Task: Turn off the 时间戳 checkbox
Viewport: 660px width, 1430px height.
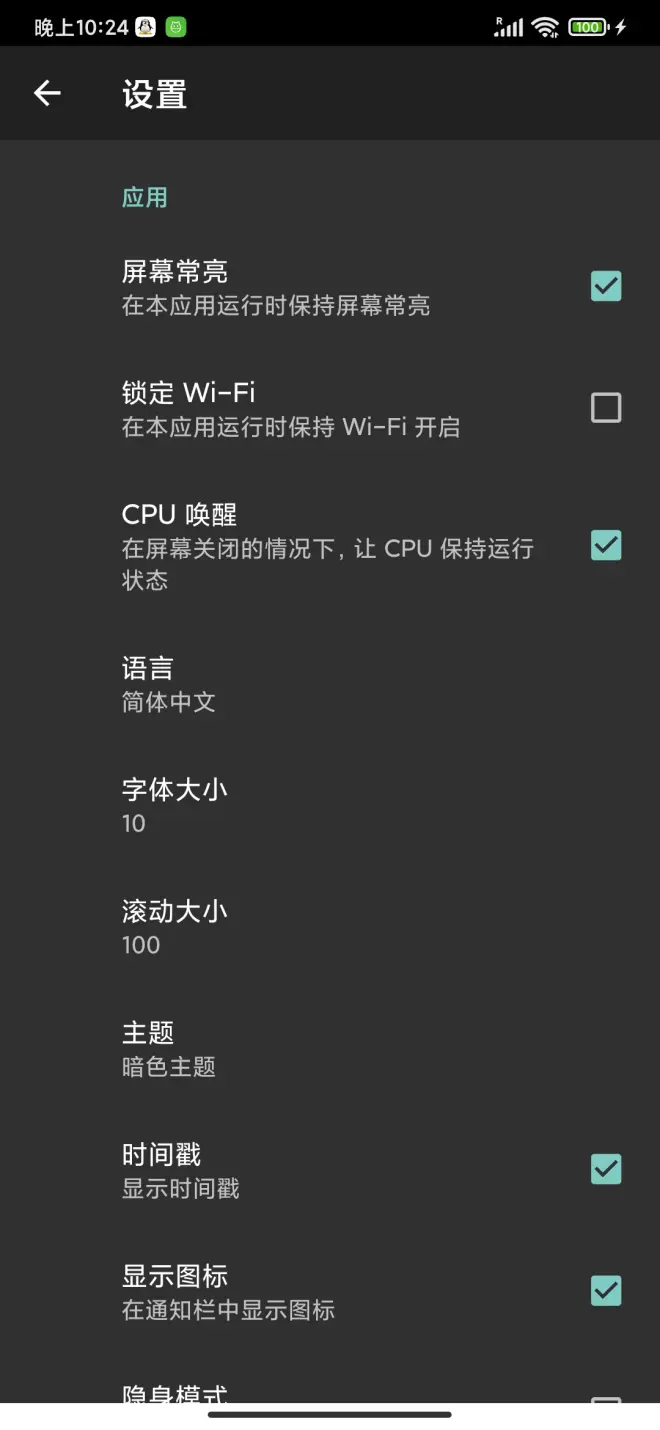Action: pos(606,1169)
